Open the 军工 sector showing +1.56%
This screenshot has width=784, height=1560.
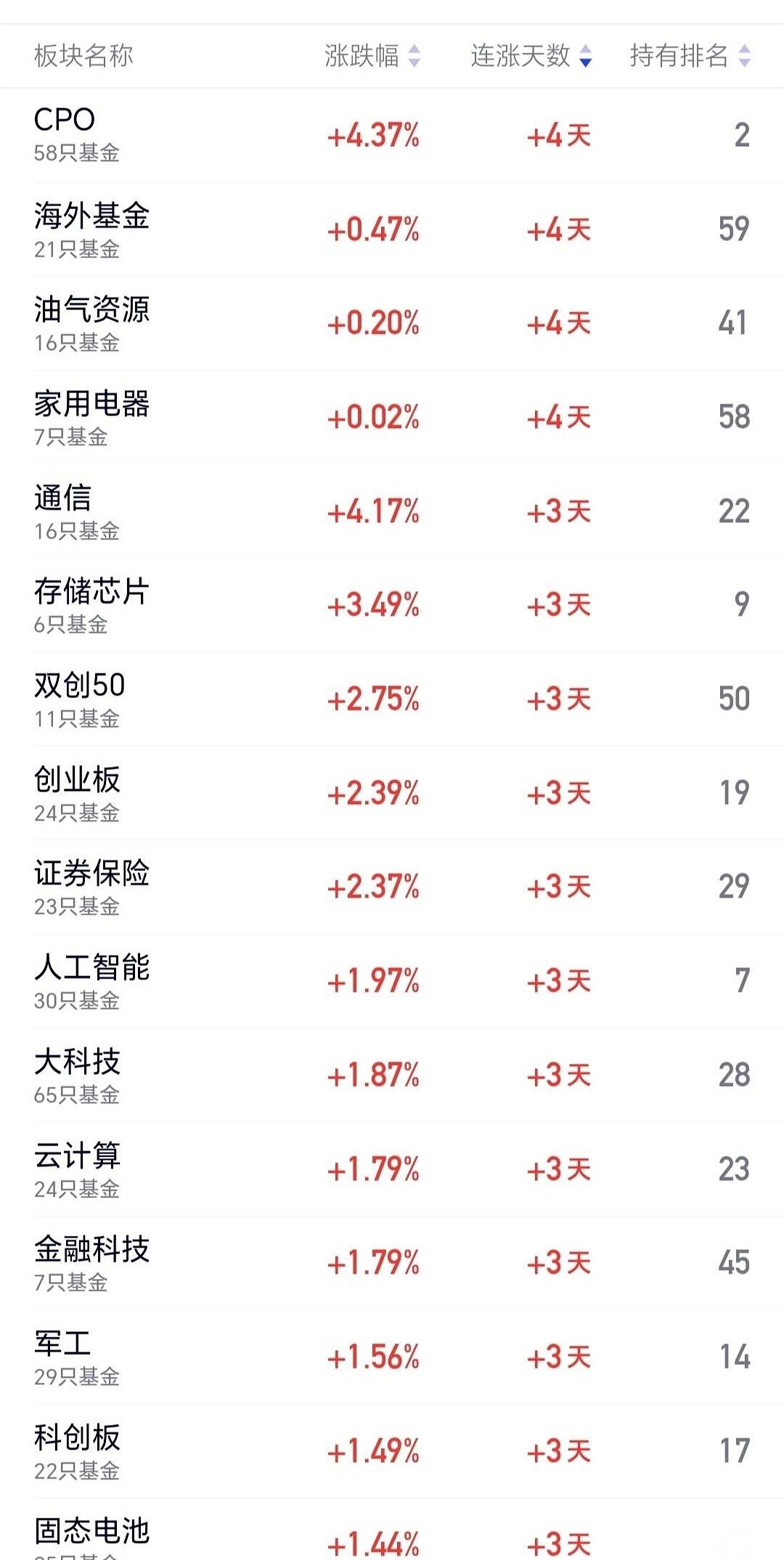pos(392,1358)
